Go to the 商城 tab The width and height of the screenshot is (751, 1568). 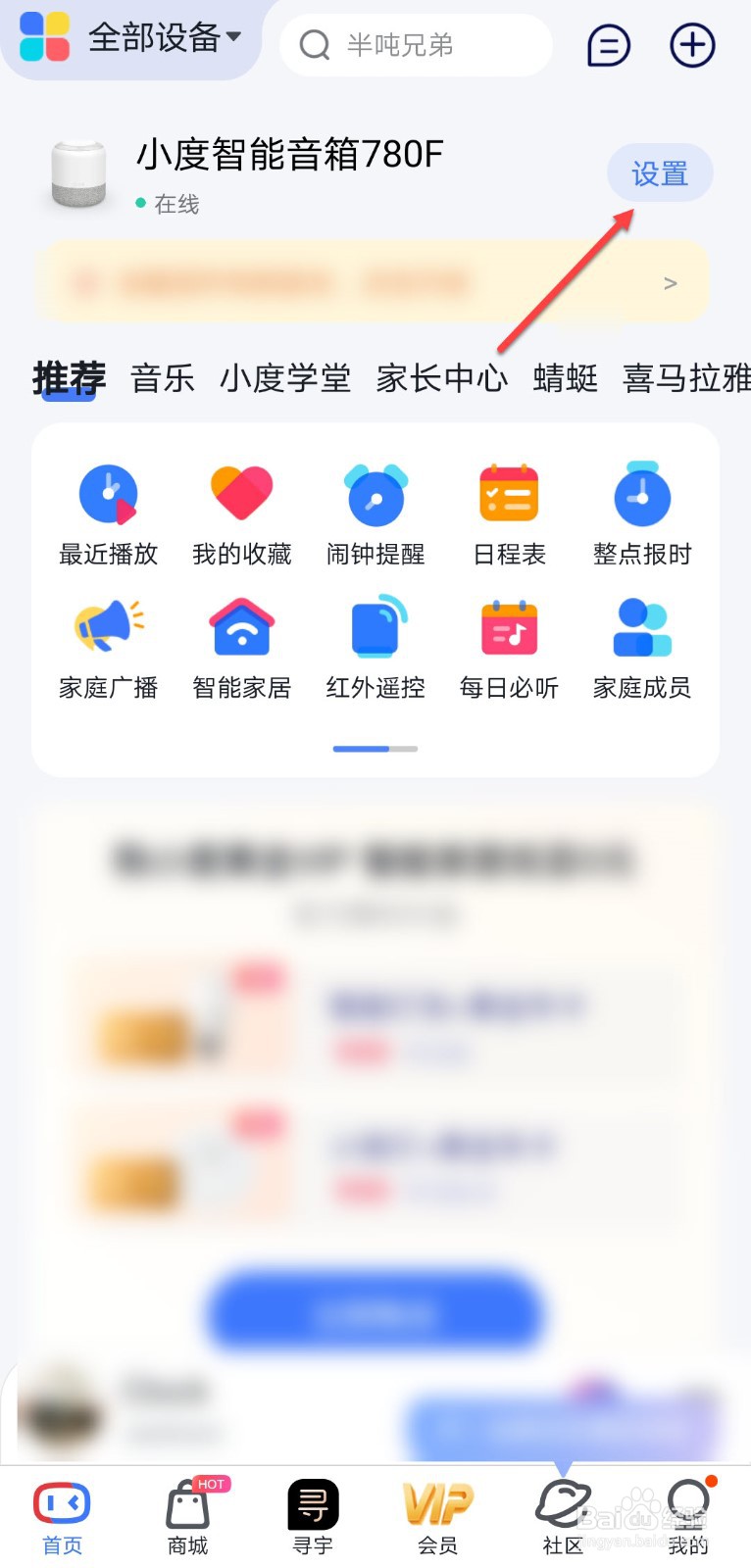click(x=188, y=1517)
